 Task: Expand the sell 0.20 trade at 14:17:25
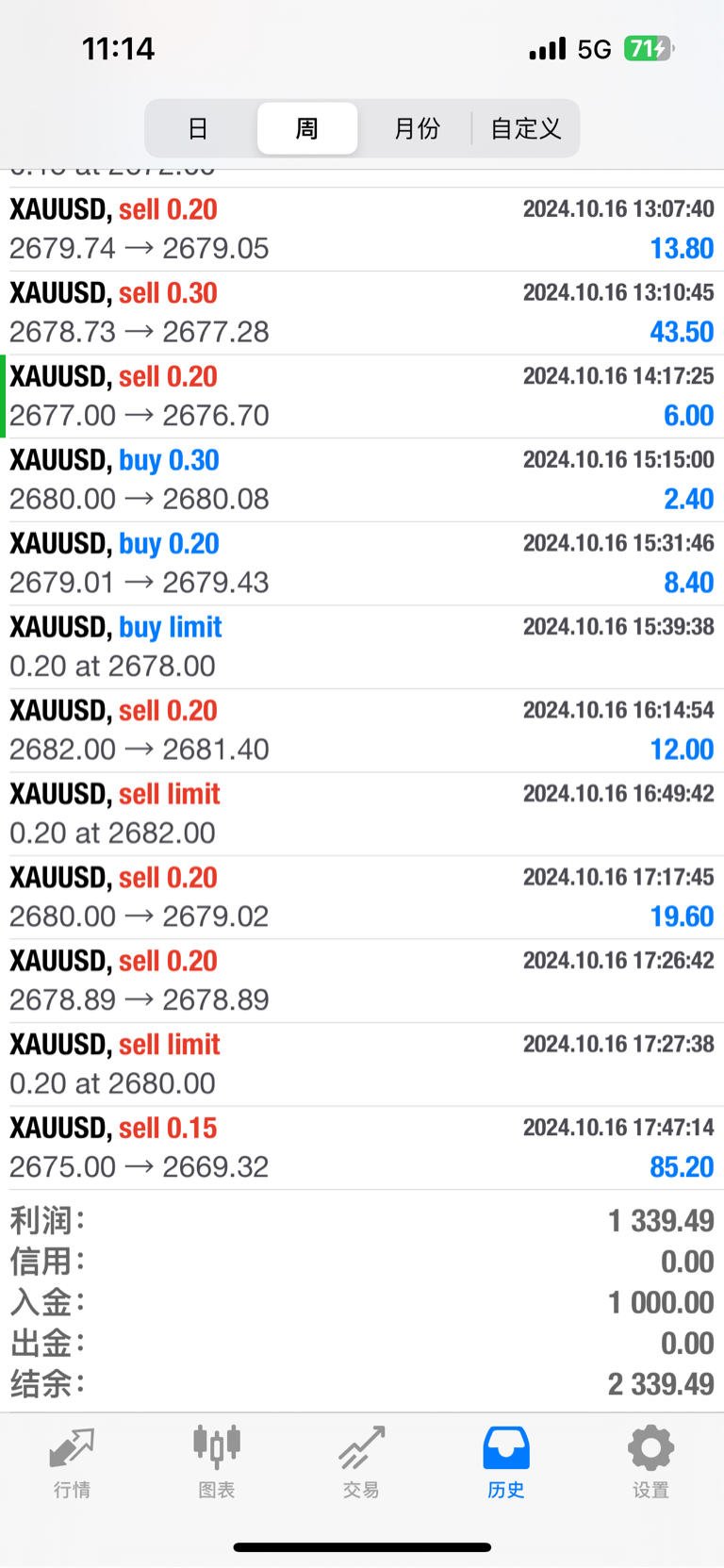[362, 396]
